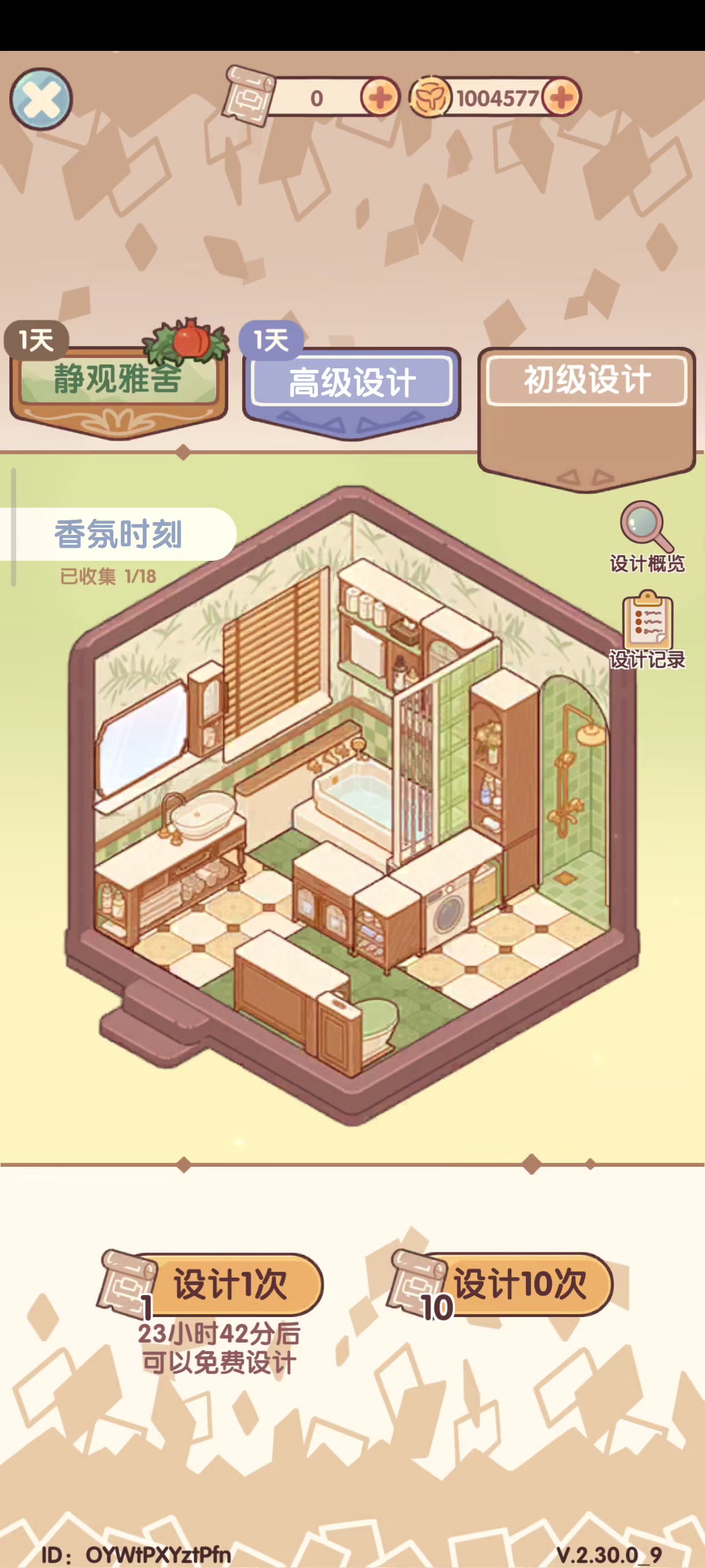Add more blueprint tickets with plus
Image resolution: width=705 pixels, height=1568 pixels.
tap(380, 97)
